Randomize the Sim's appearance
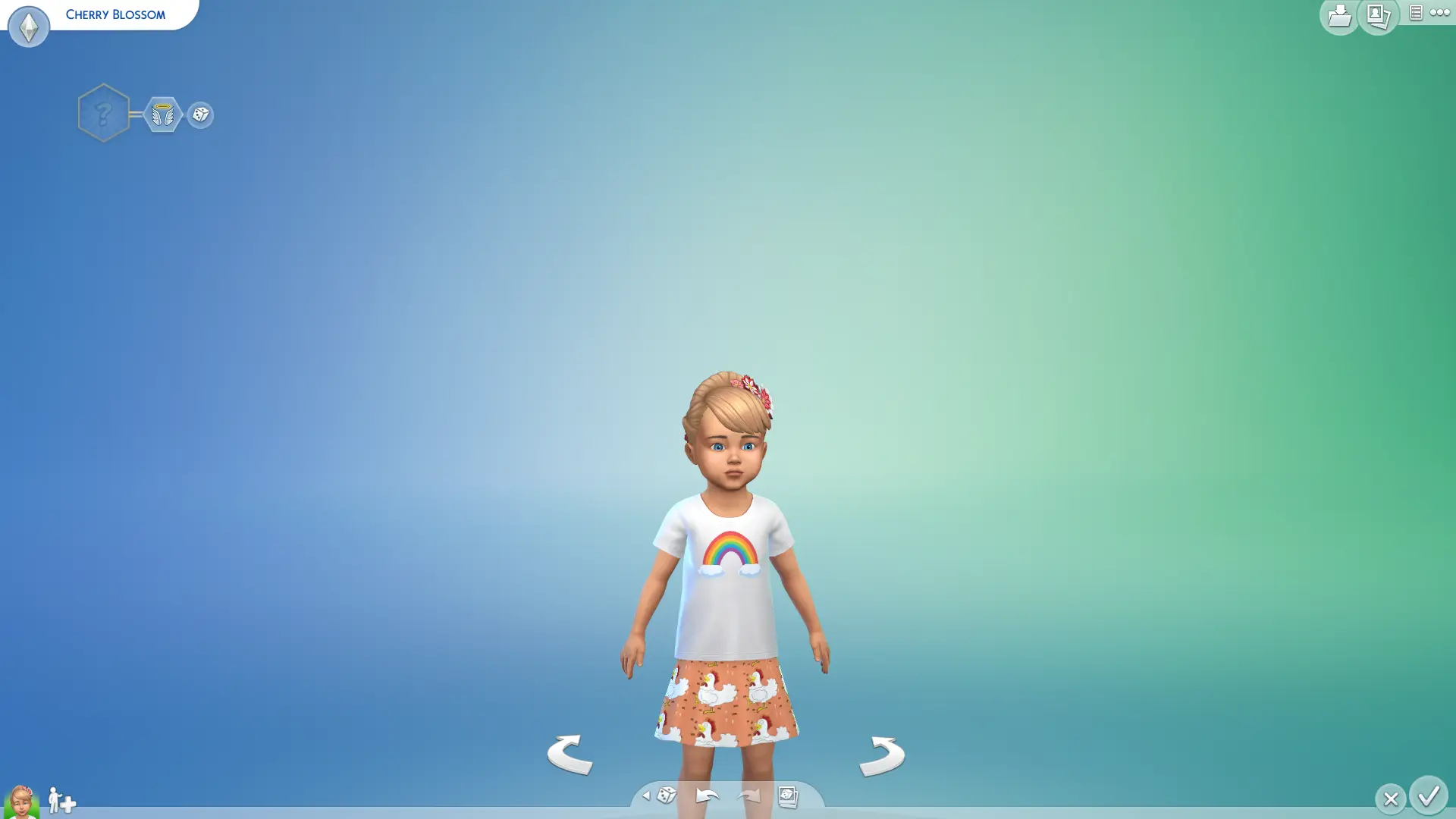This screenshot has height=819, width=1456. click(x=667, y=795)
